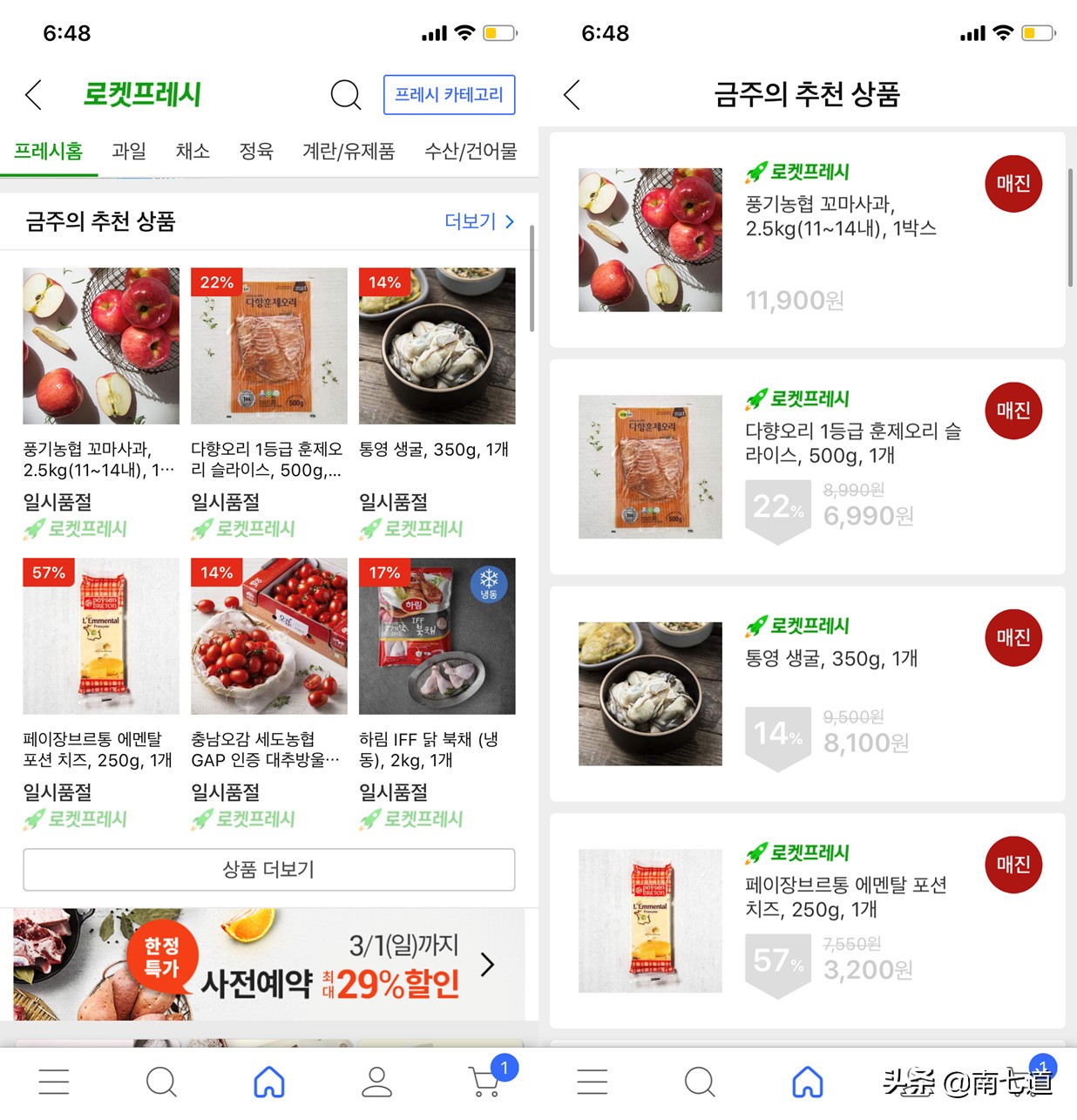Tap the right arrow chevron on the 사전예약 banner
1077x1120 pixels.
[486, 965]
